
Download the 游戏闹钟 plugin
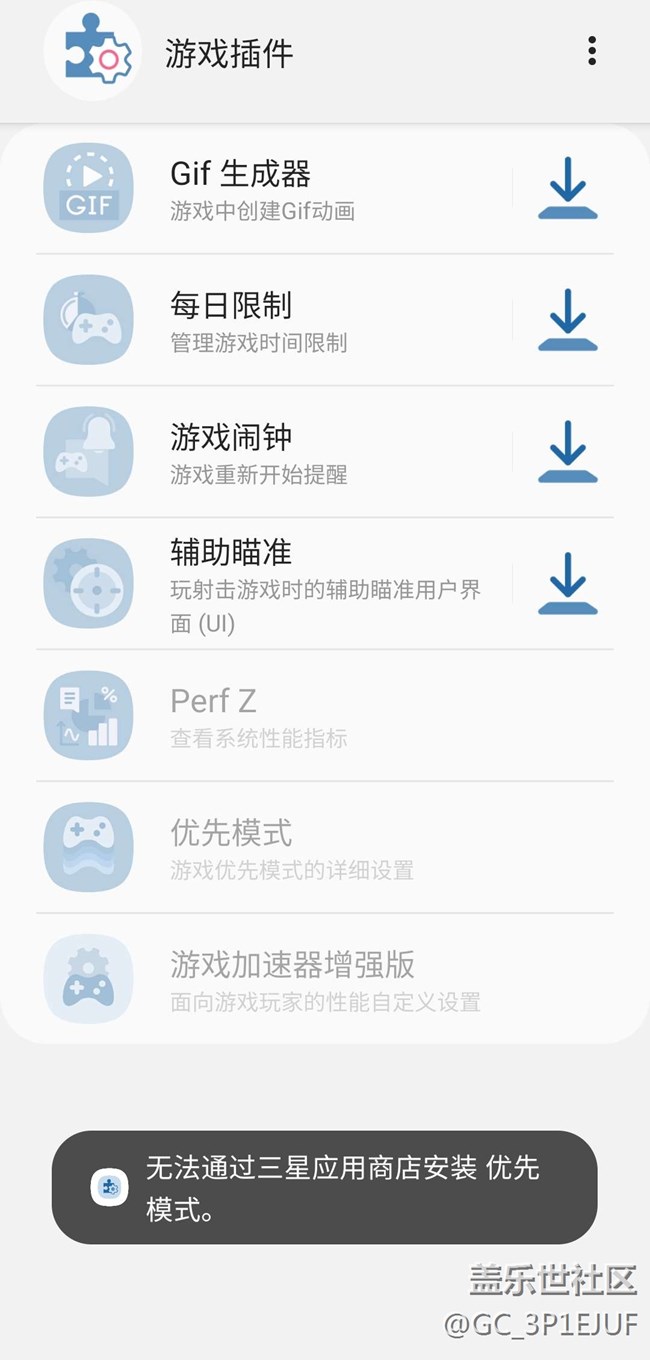(x=567, y=452)
